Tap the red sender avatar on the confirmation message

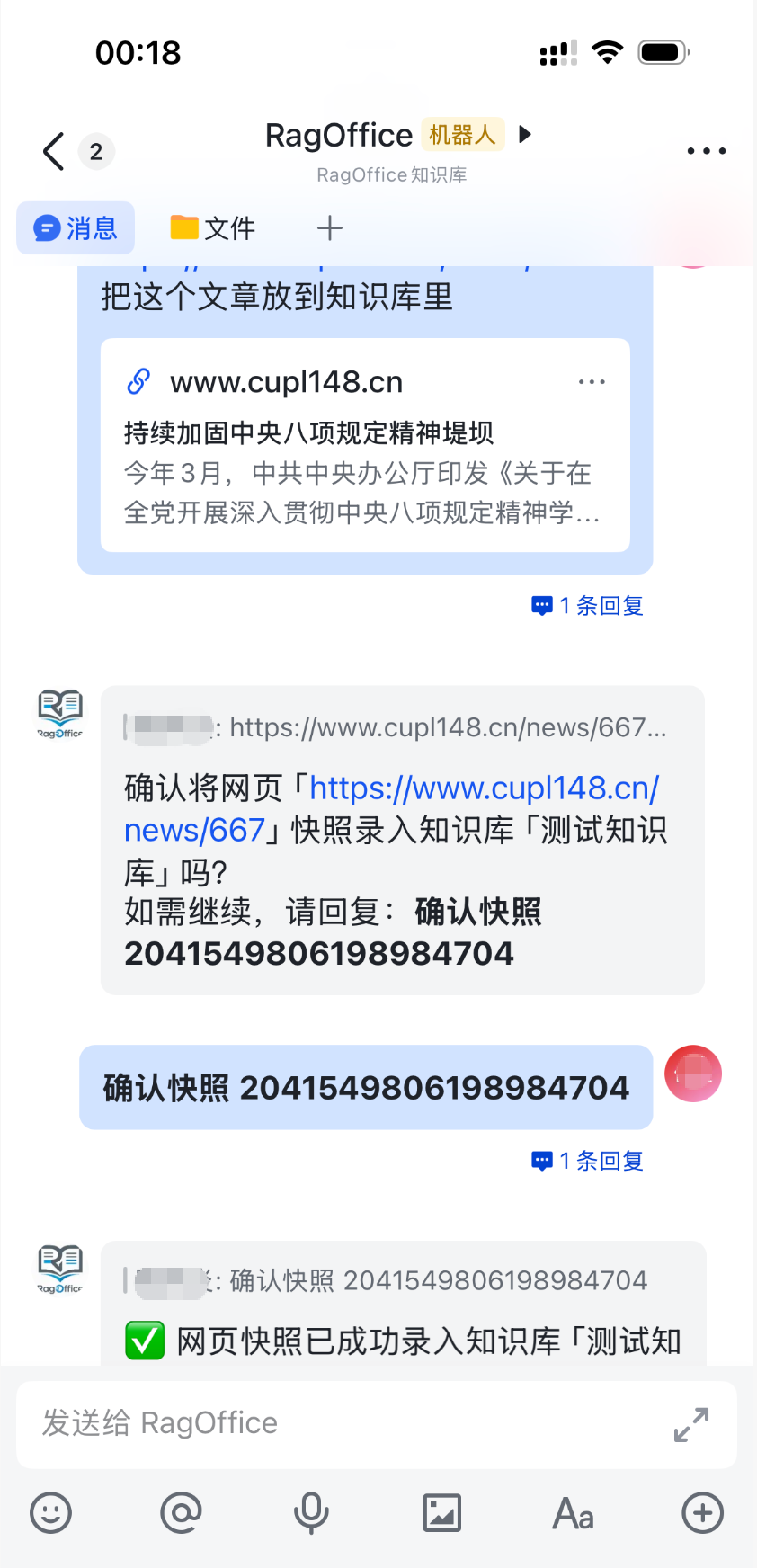click(x=692, y=1074)
